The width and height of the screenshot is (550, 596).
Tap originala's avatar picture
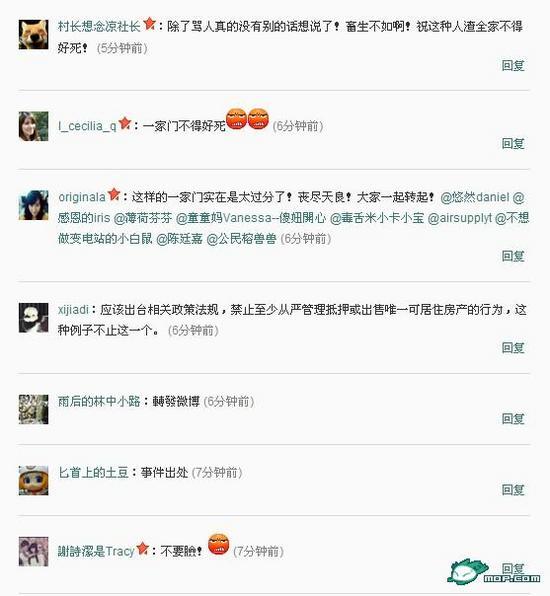(x=33, y=205)
